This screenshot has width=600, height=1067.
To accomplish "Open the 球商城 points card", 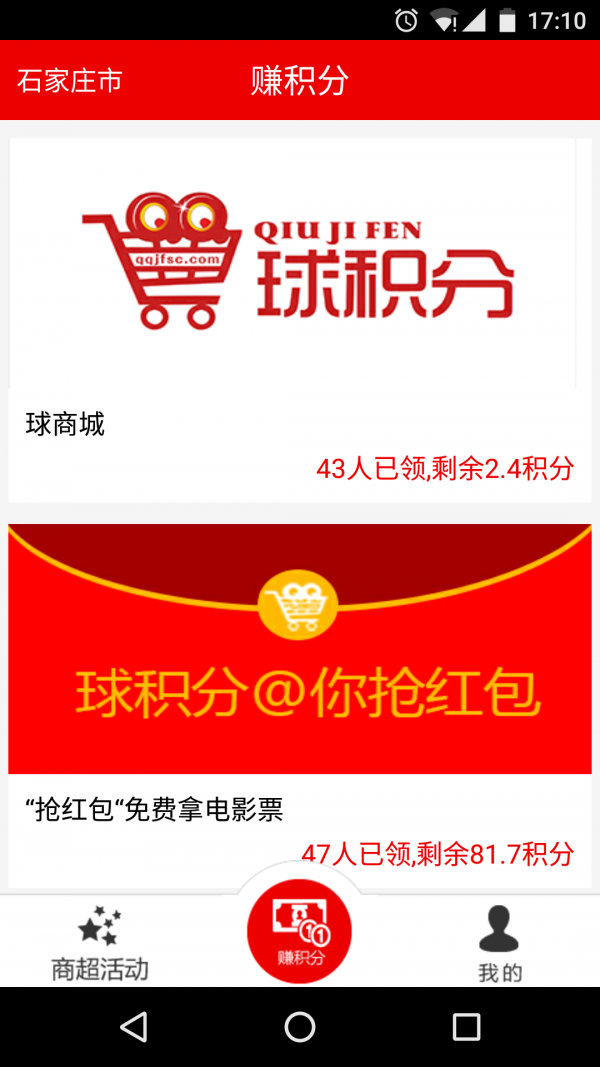I will point(299,320).
